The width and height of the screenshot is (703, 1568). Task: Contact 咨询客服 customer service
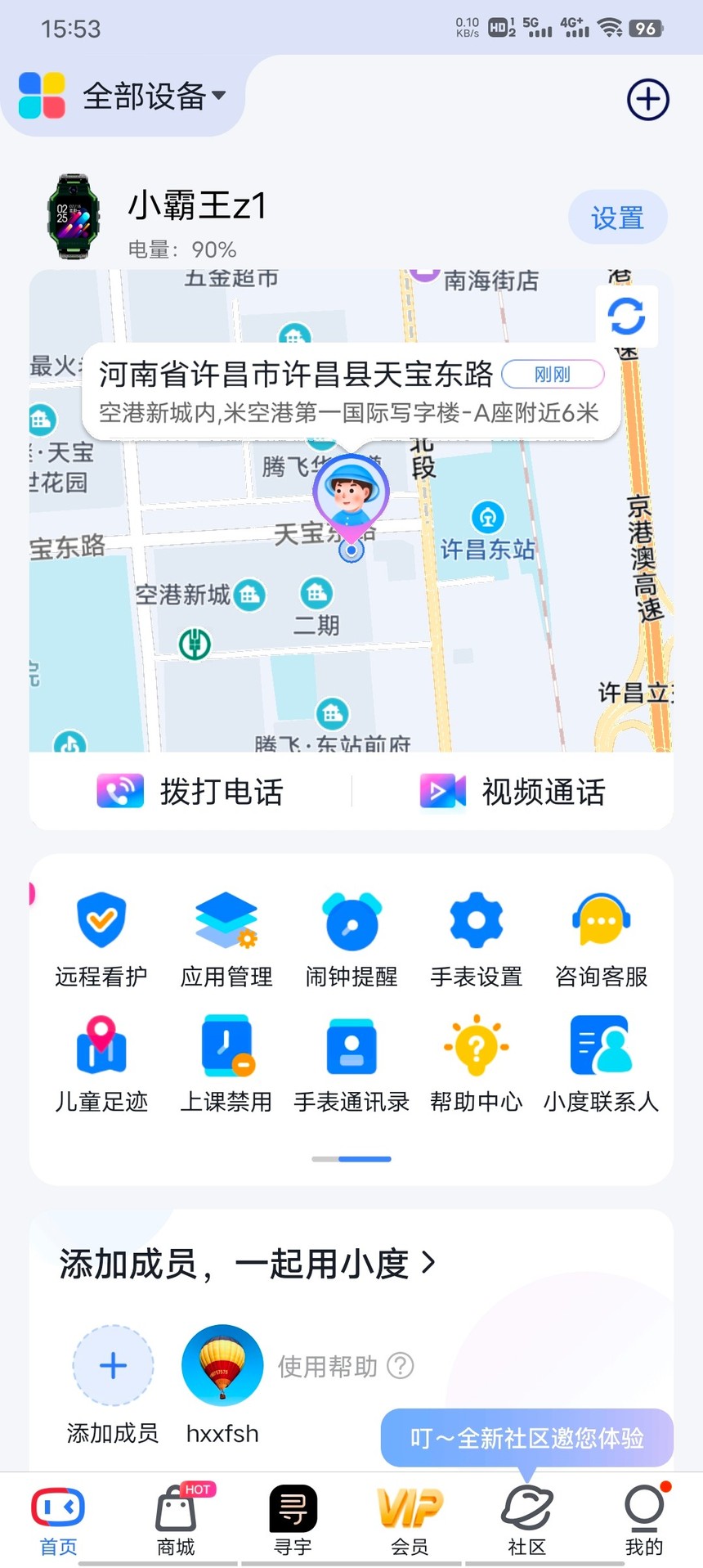[602, 941]
